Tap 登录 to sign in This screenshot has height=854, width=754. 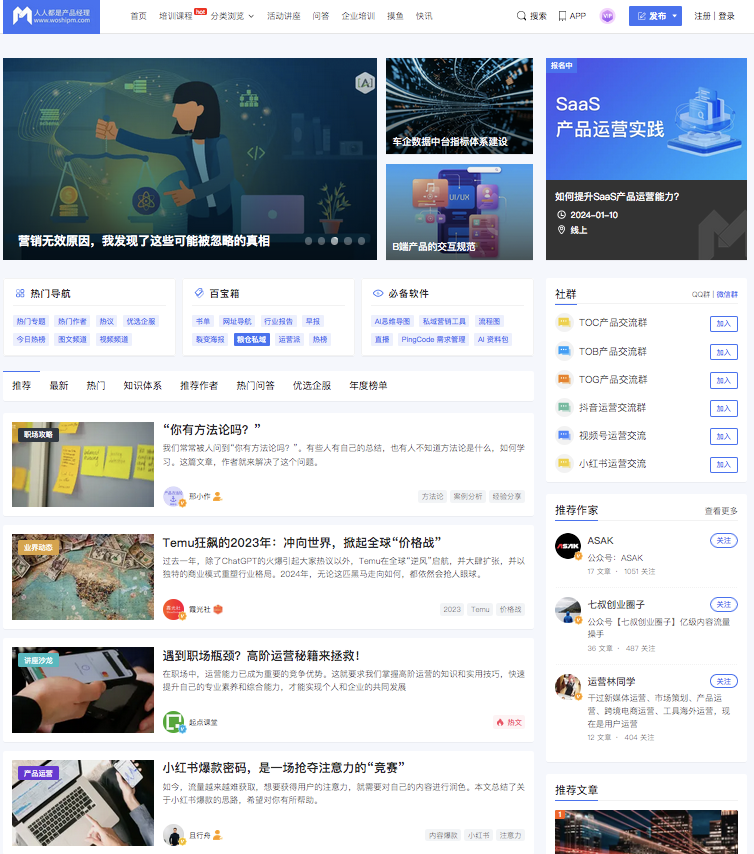[x=726, y=16]
